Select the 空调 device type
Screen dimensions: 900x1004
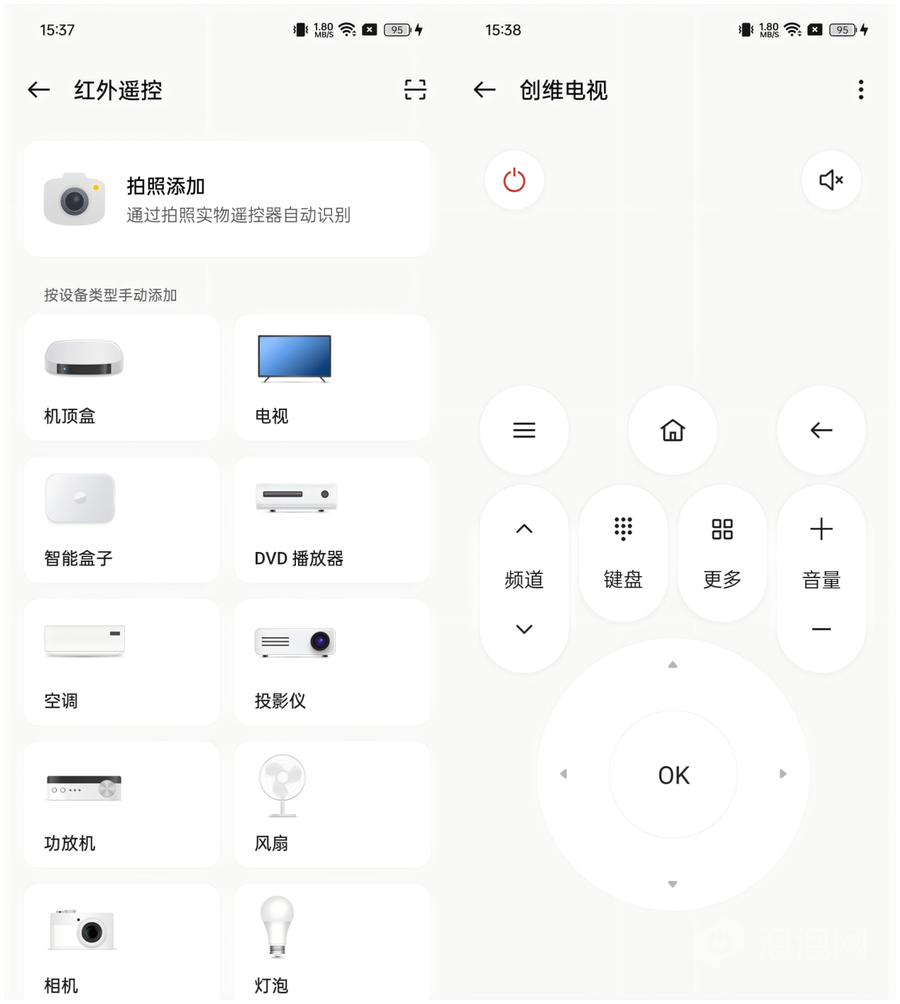point(121,662)
